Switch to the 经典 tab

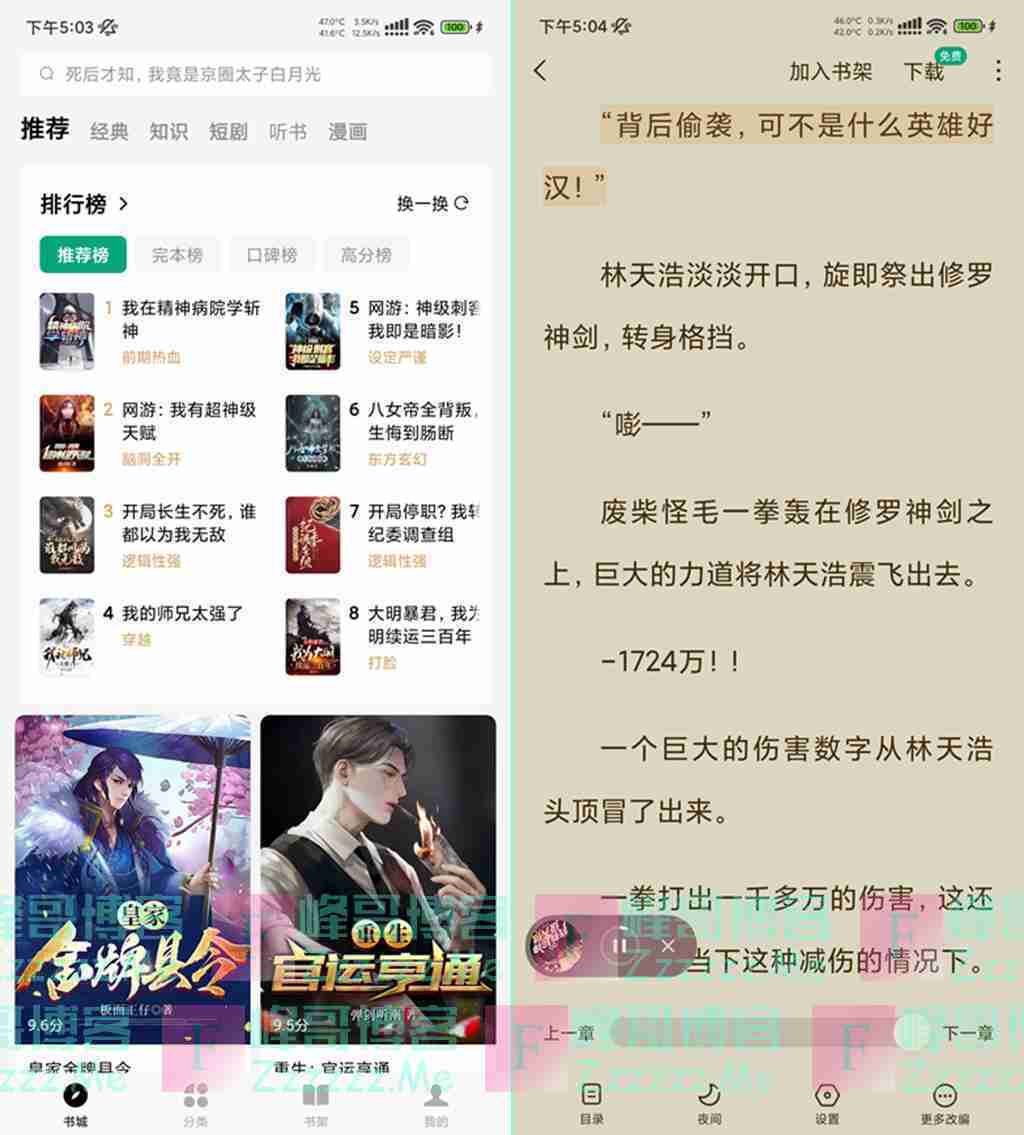(109, 131)
